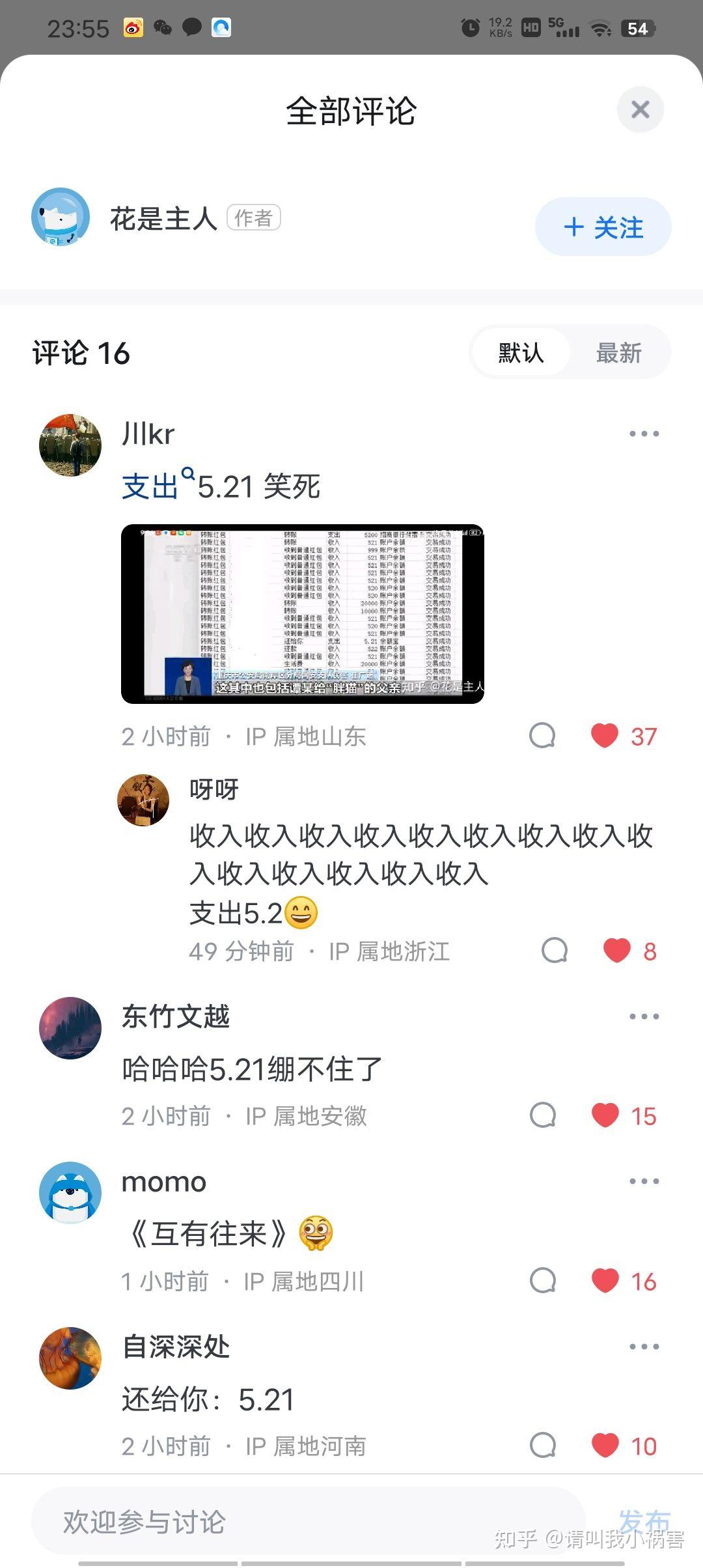703x1568 pixels.
Task: Open more options for 自深深处's comment
Action: pos(644,1346)
